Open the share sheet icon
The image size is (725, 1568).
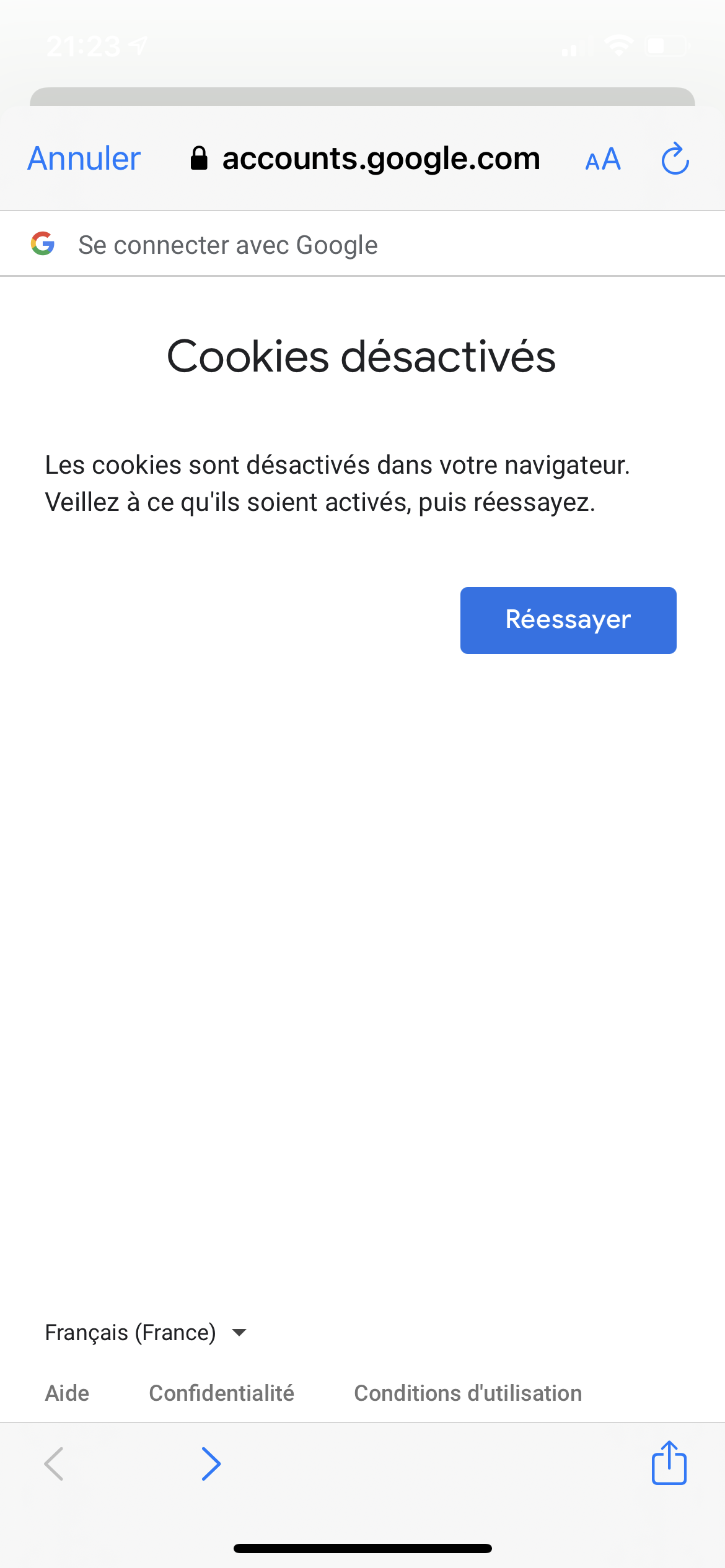[669, 1463]
